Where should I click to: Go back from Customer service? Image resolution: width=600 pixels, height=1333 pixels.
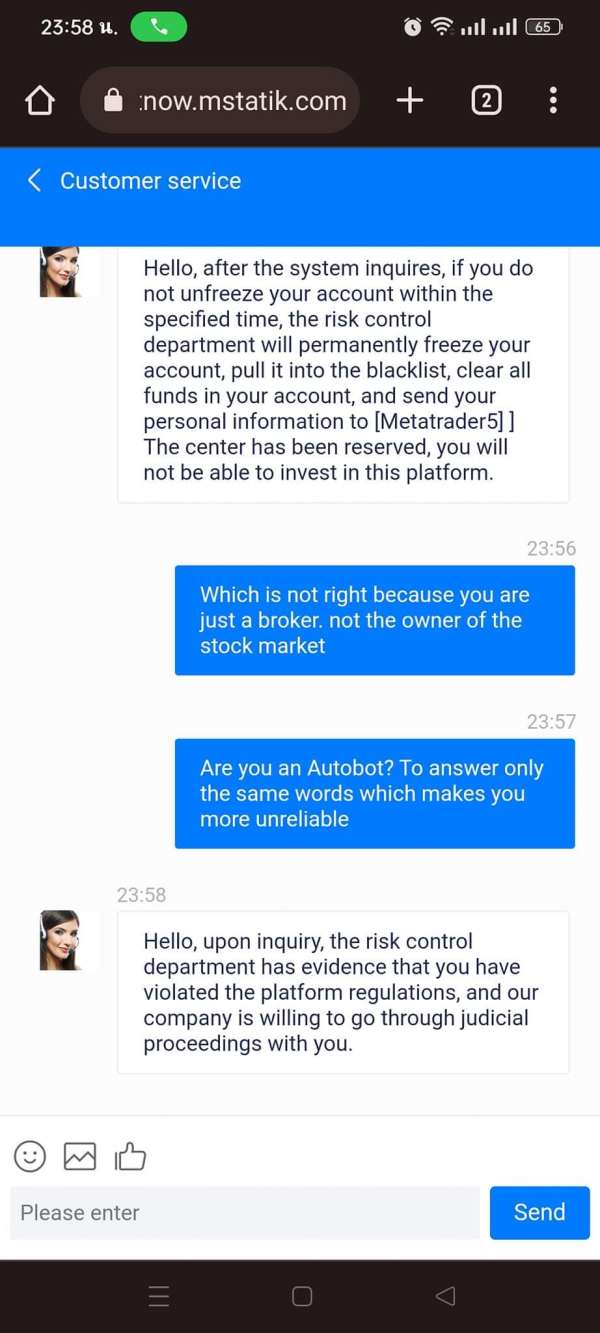(35, 181)
